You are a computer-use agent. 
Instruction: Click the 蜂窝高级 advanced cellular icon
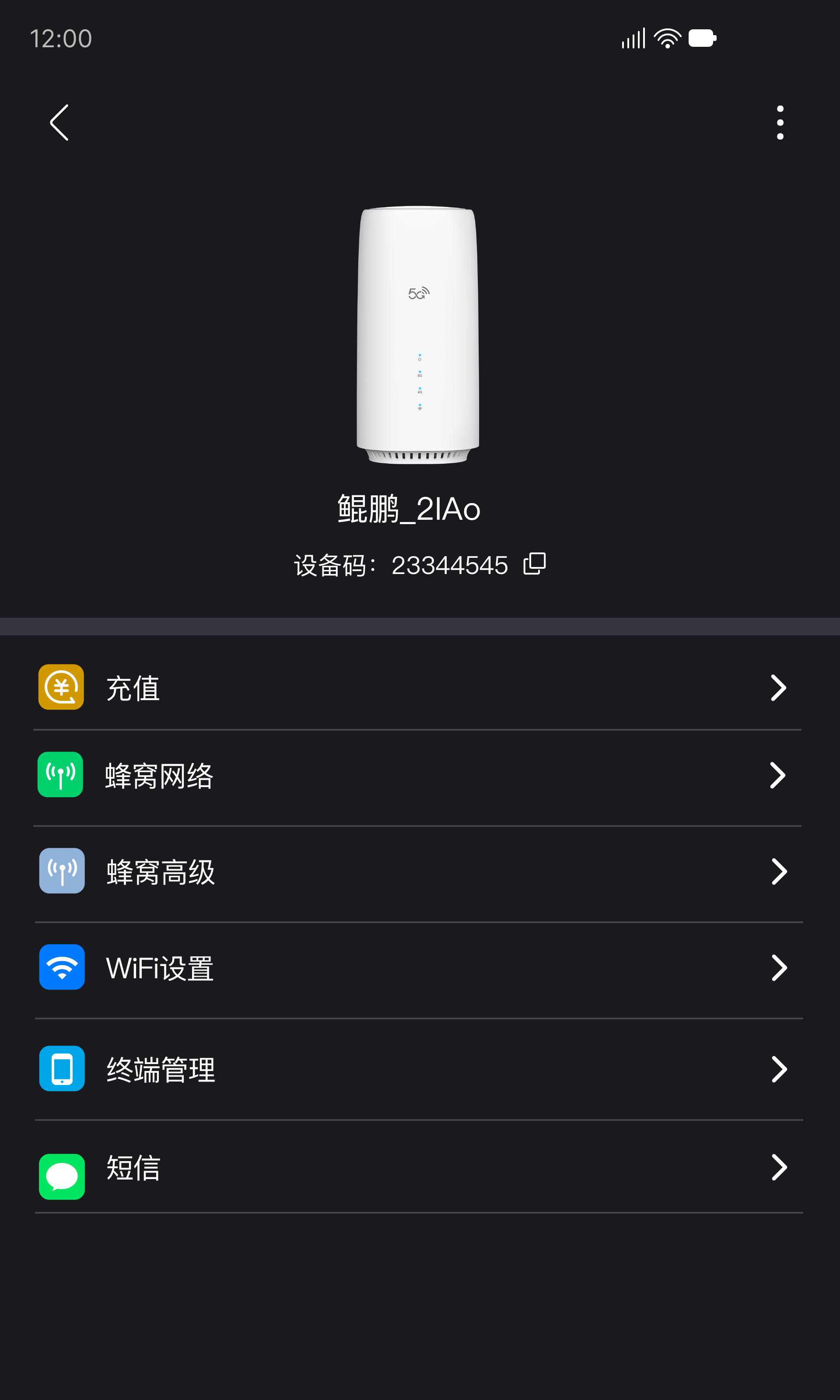61,871
